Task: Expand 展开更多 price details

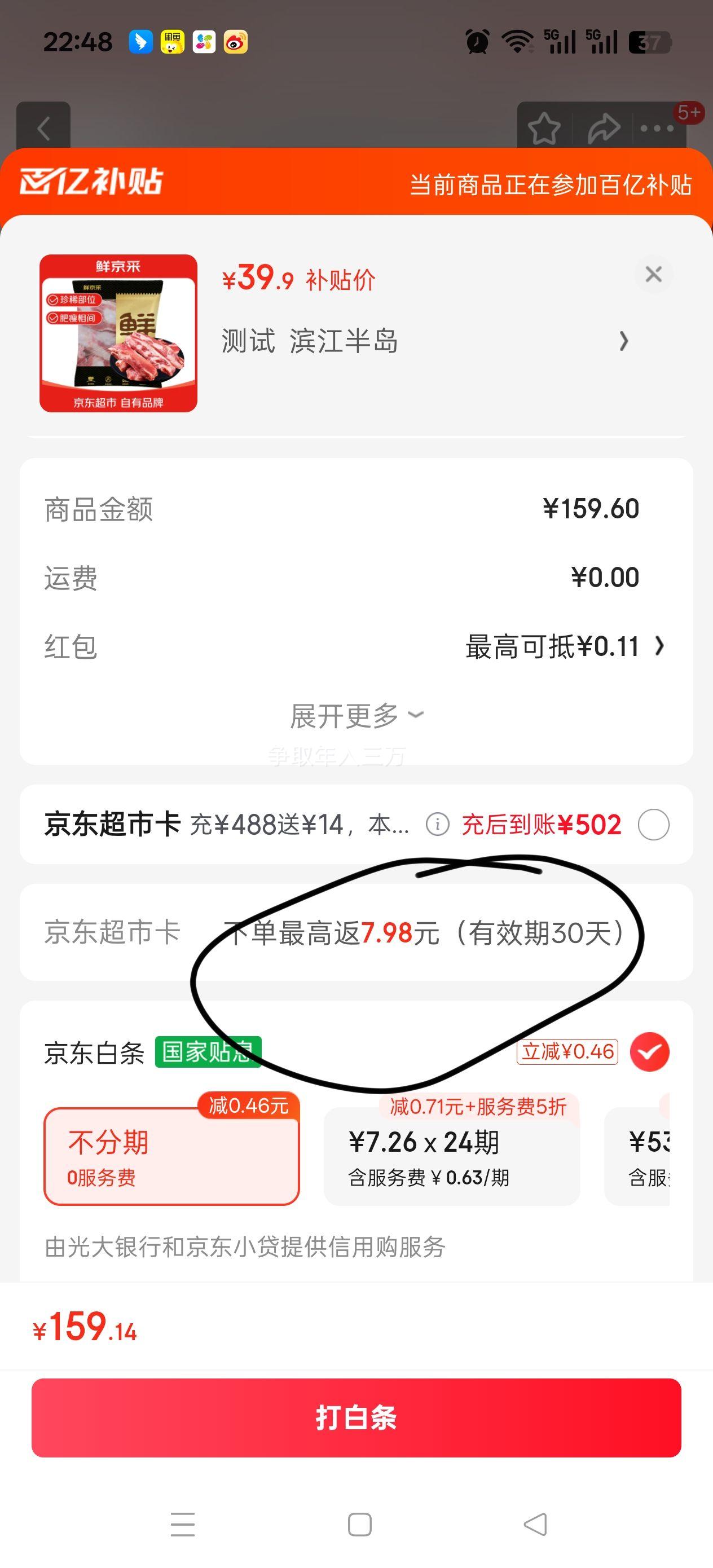Action: [356, 715]
